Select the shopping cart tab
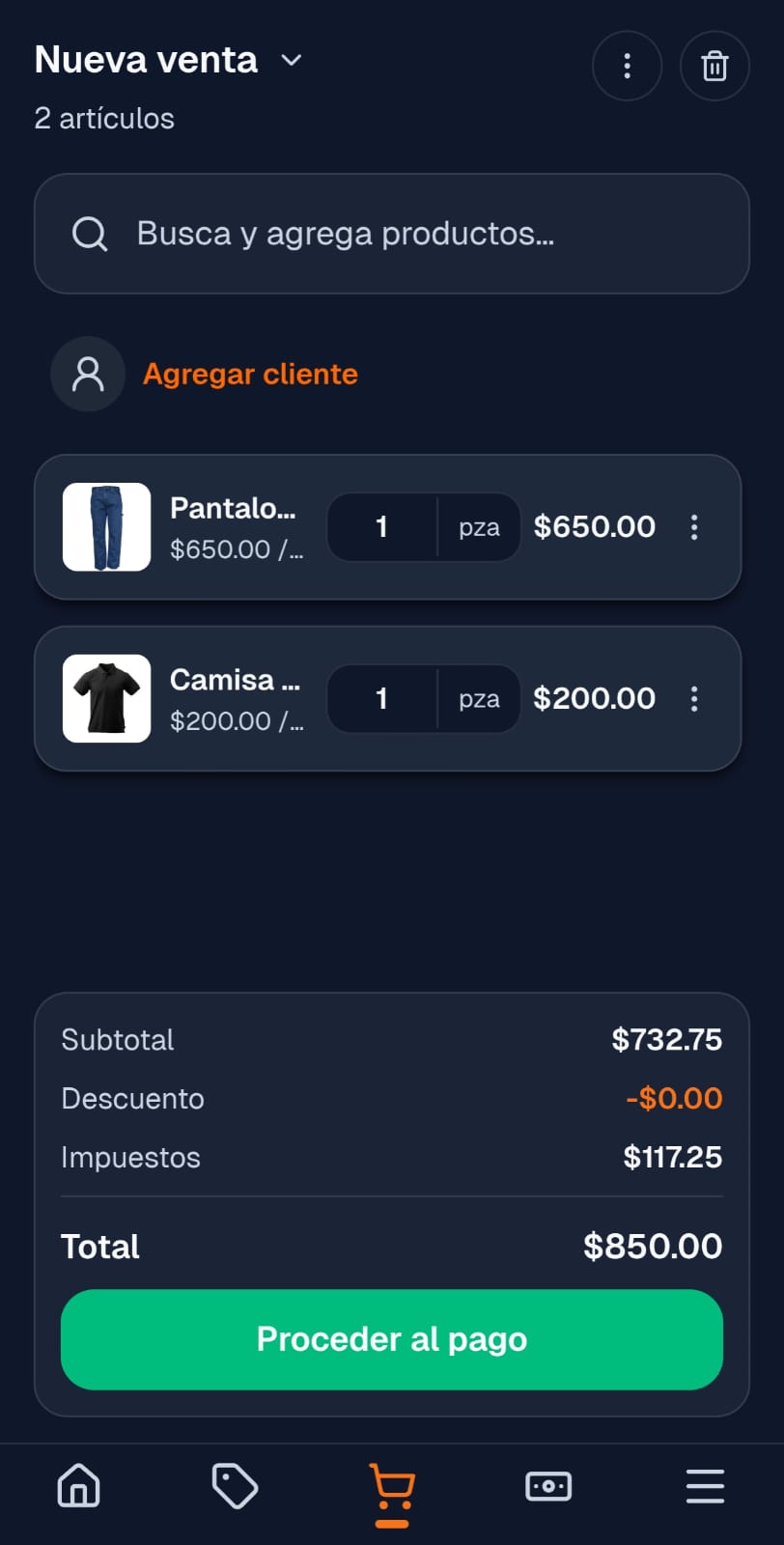 pos(392,1488)
